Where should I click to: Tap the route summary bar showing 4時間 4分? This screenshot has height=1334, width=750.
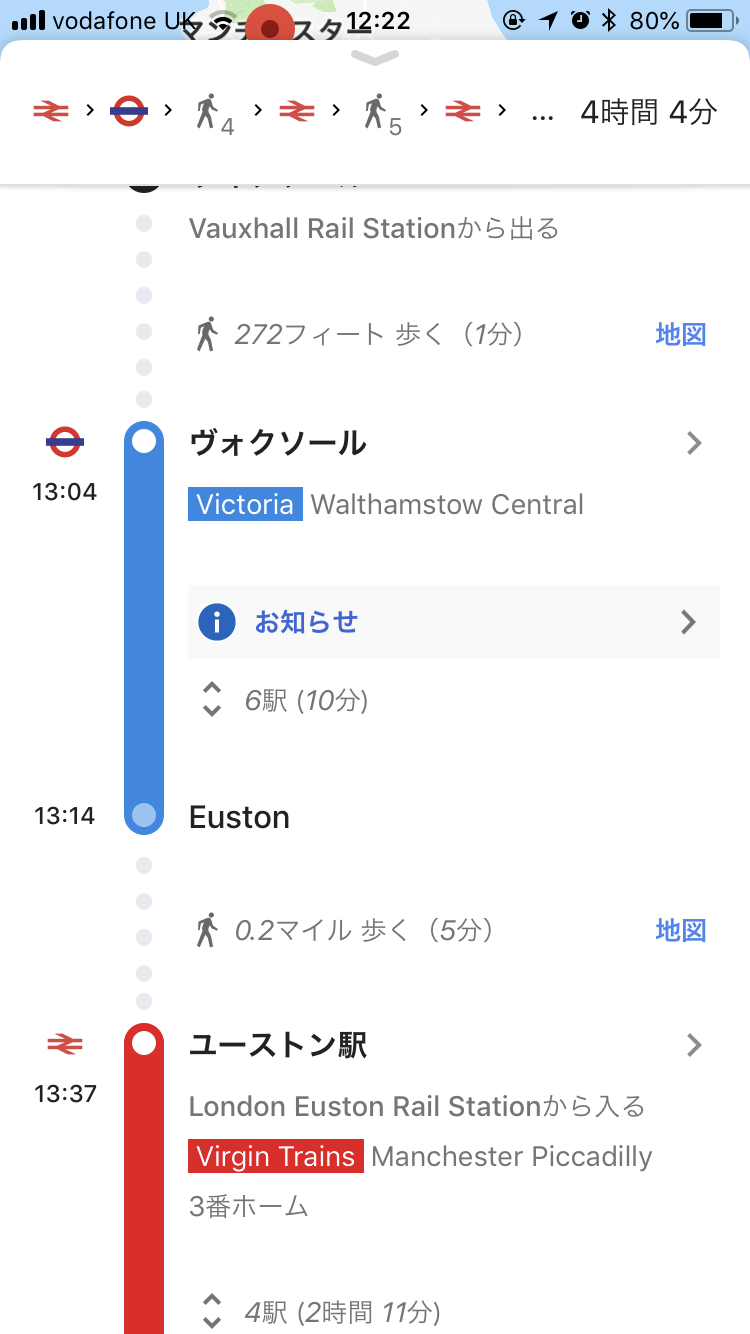pos(375,112)
